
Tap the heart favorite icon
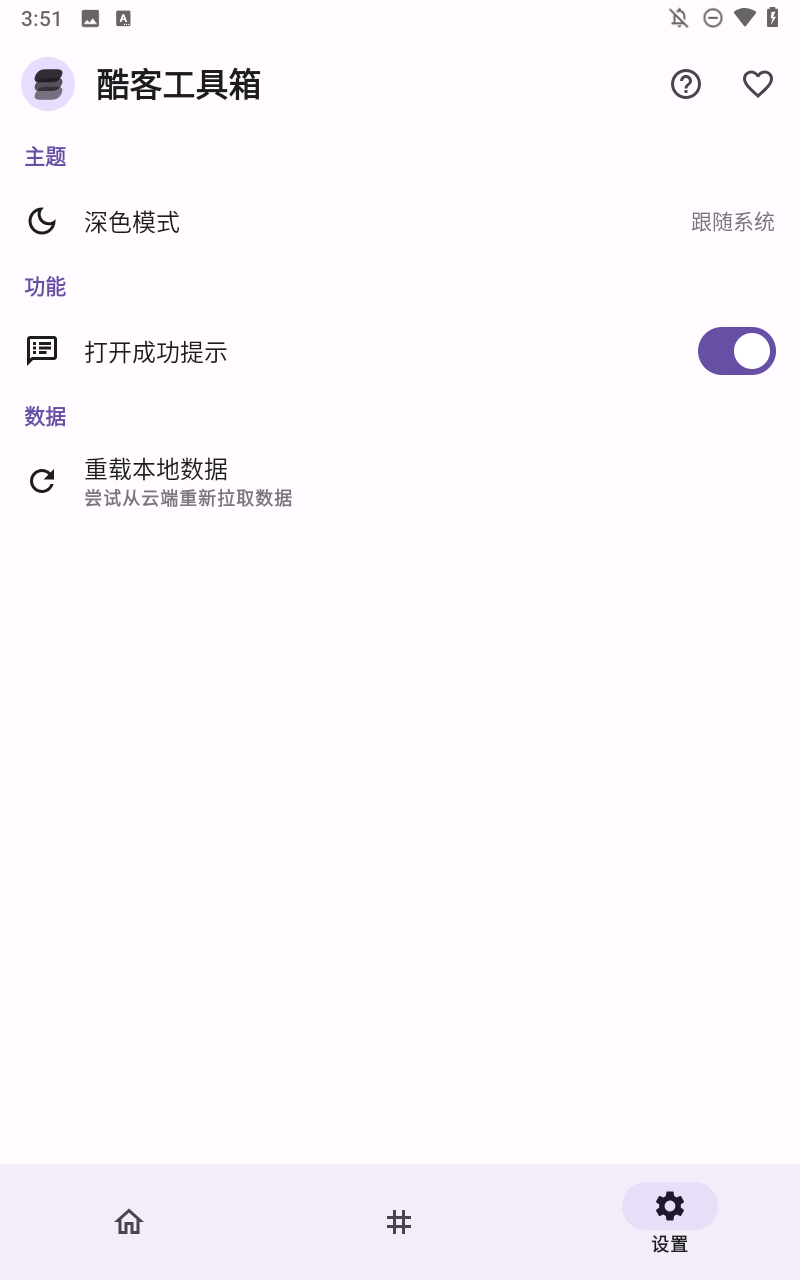[x=757, y=84]
